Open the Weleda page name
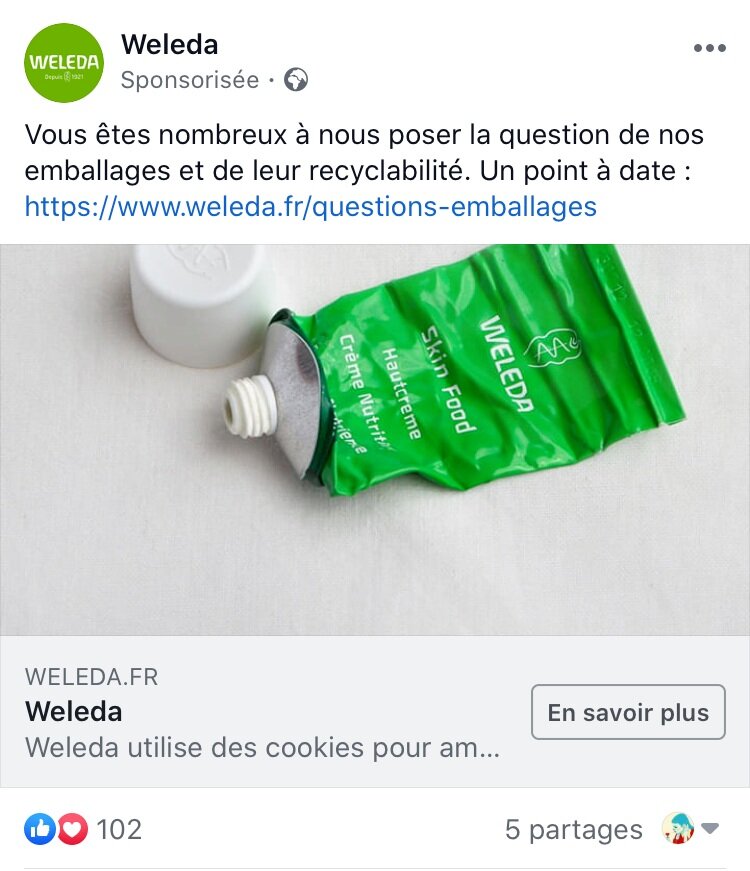Screen dimensions: 750x871 click(x=169, y=44)
